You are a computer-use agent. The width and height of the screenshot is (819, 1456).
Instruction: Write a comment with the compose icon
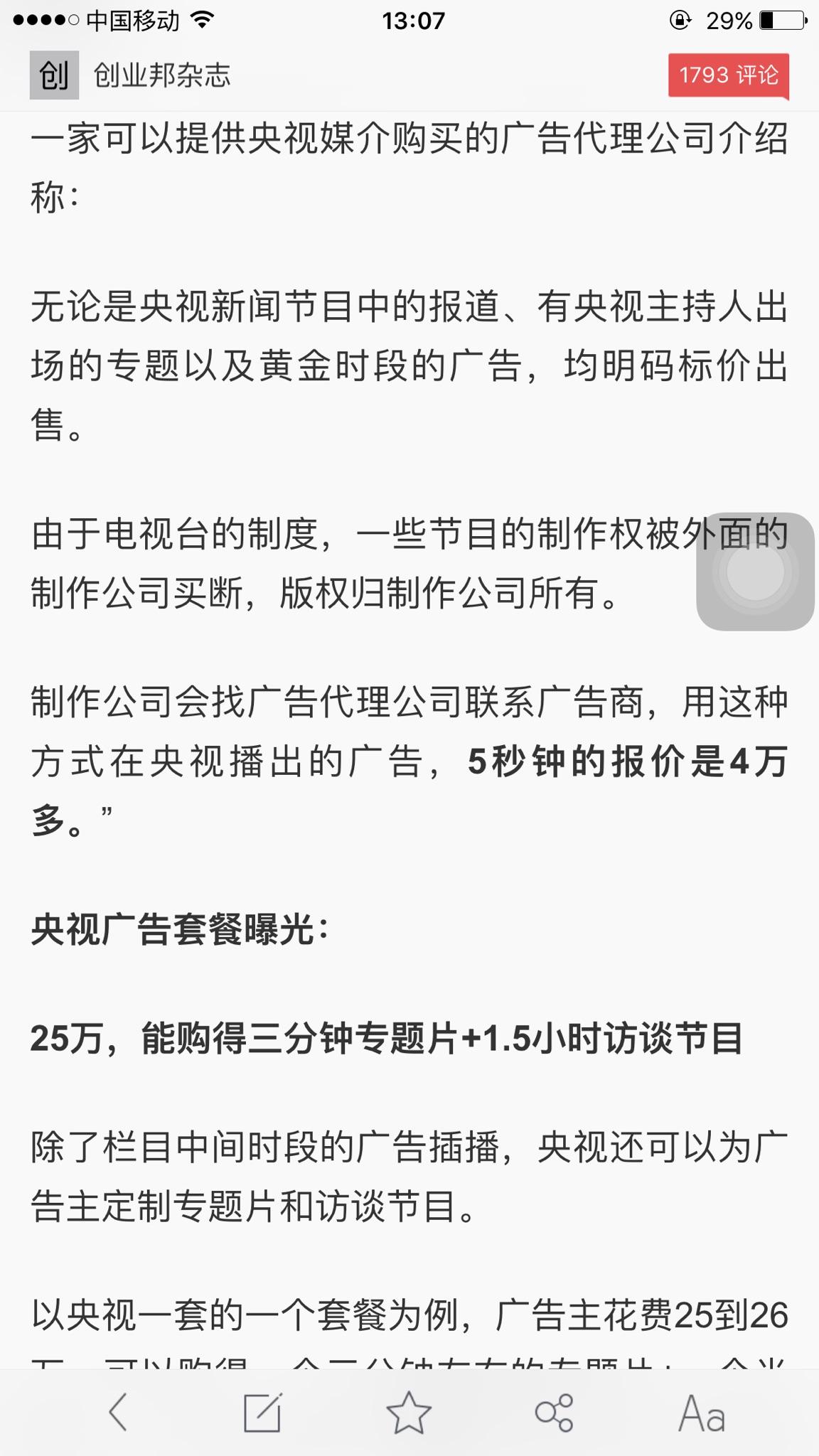[x=263, y=1412]
